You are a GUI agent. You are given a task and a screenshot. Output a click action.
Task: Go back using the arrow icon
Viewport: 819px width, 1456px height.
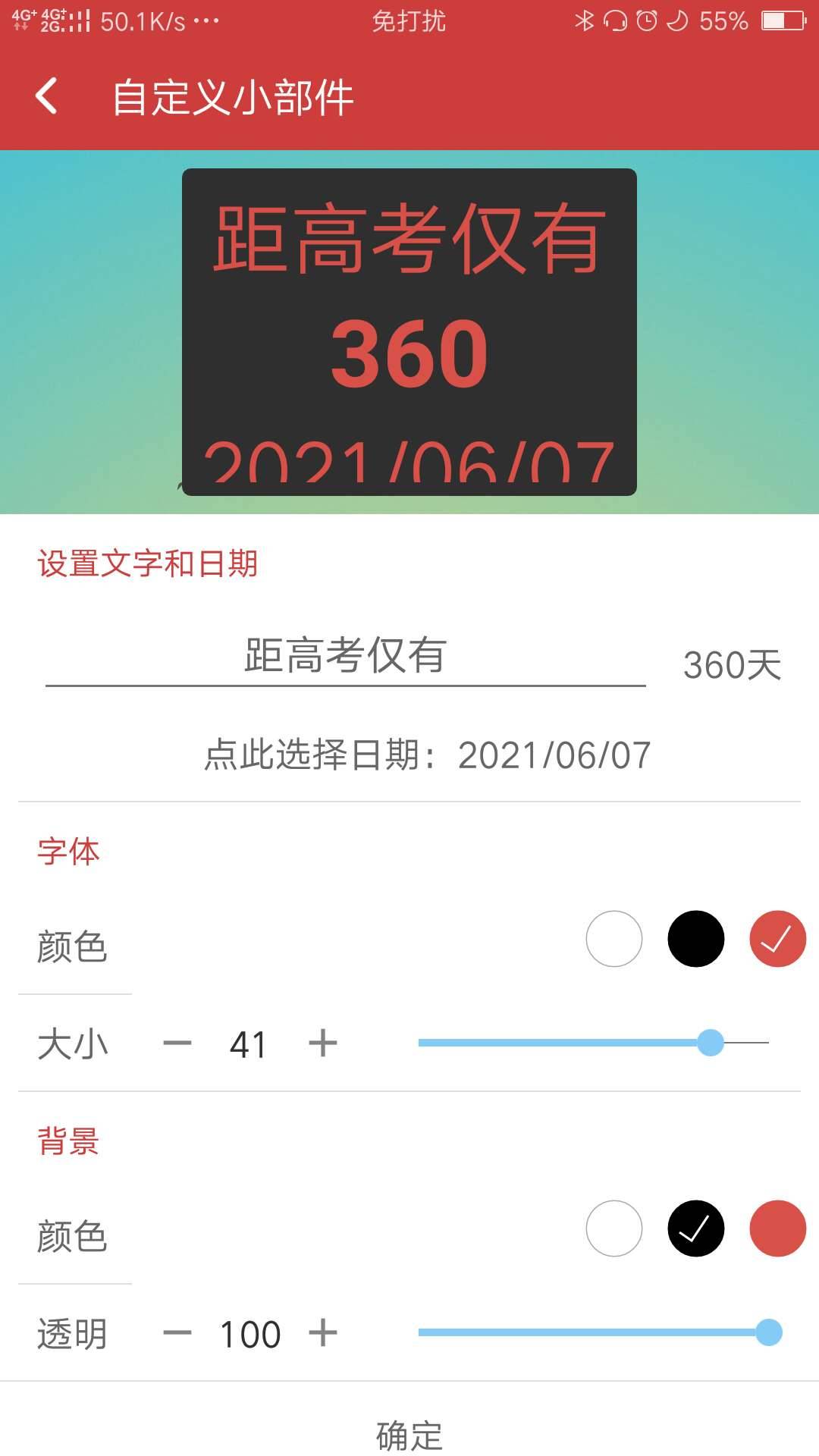49,97
